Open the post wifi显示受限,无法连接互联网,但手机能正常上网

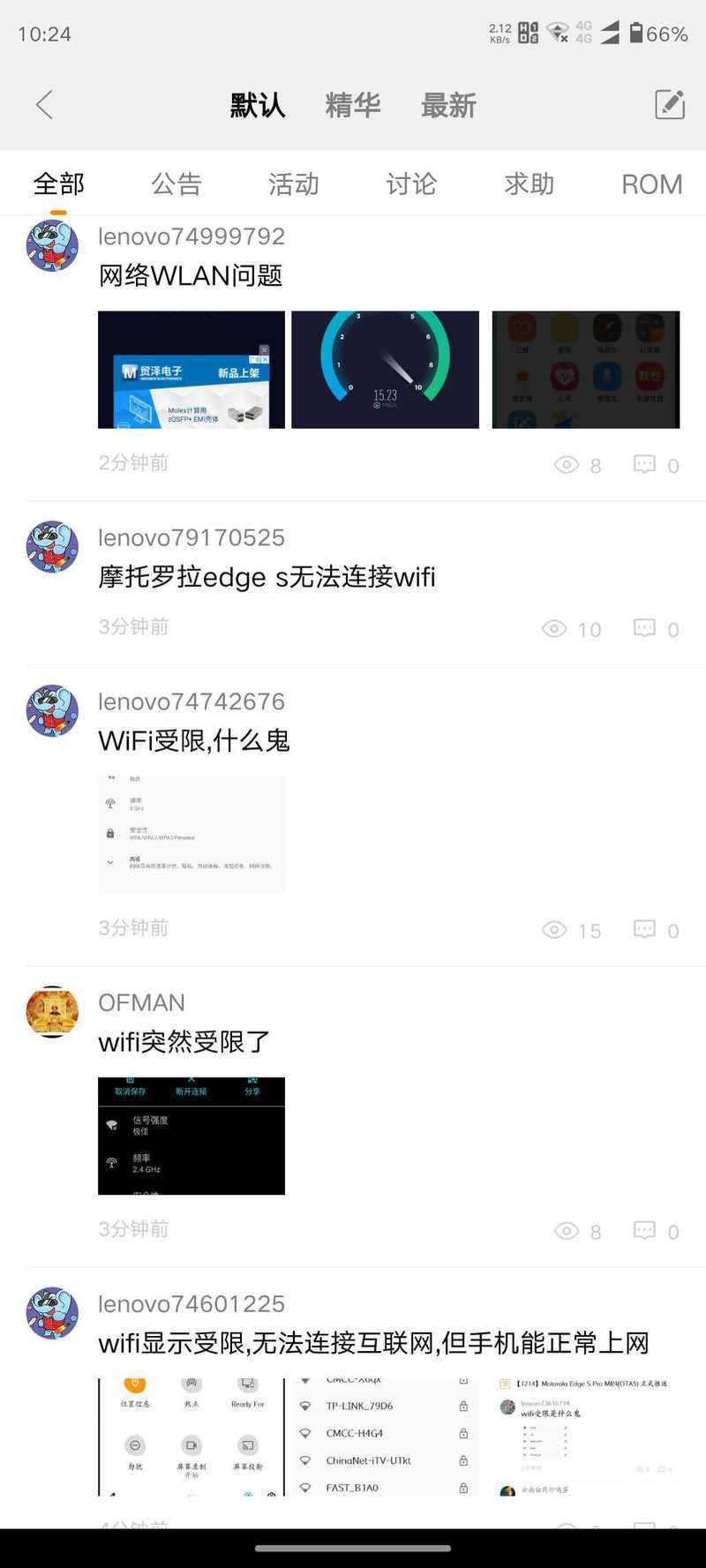point(373,1344)
